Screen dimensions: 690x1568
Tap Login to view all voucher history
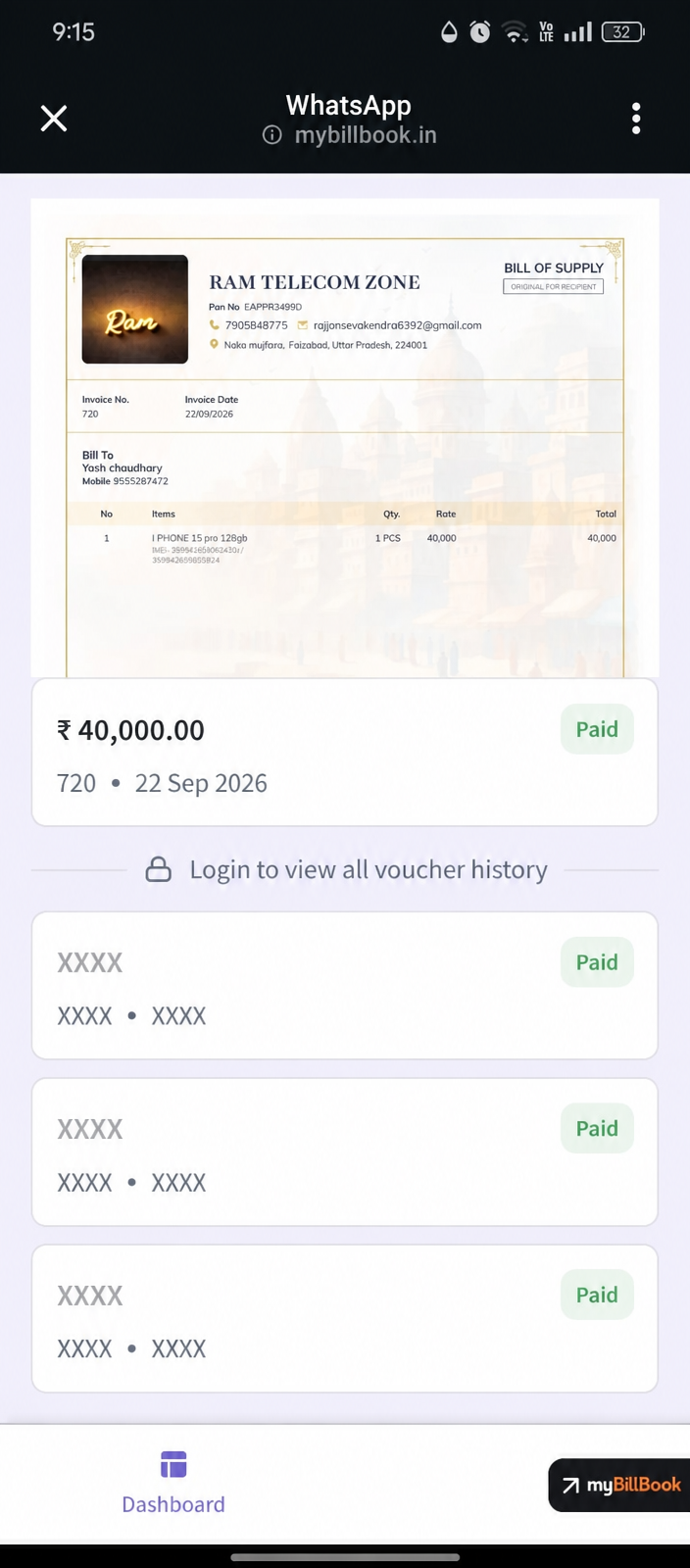click(x=346, y=869)
